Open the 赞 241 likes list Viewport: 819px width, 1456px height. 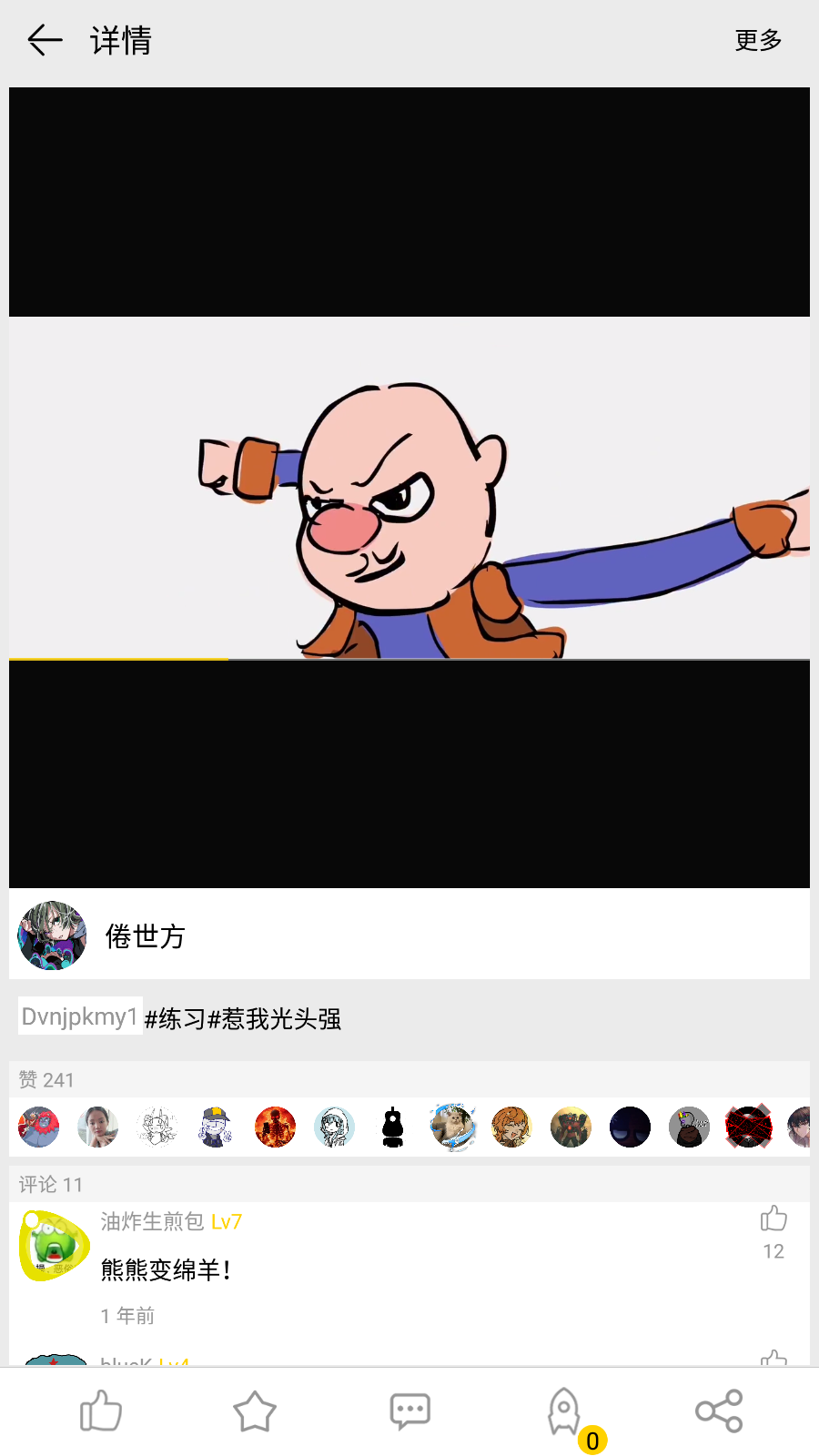pyautogui.click(x=47, y=1080)
